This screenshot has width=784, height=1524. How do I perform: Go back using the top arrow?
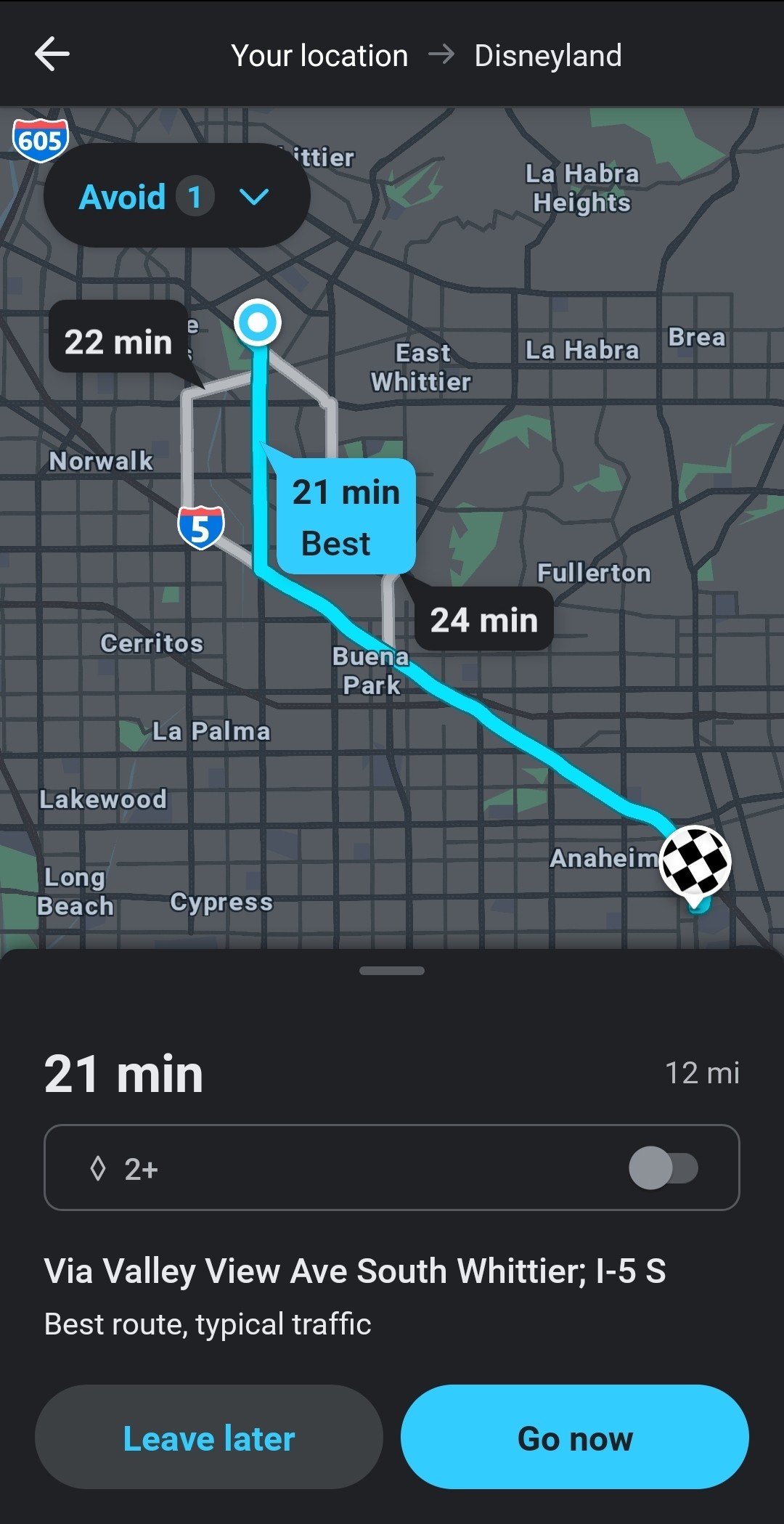(52, 54)
